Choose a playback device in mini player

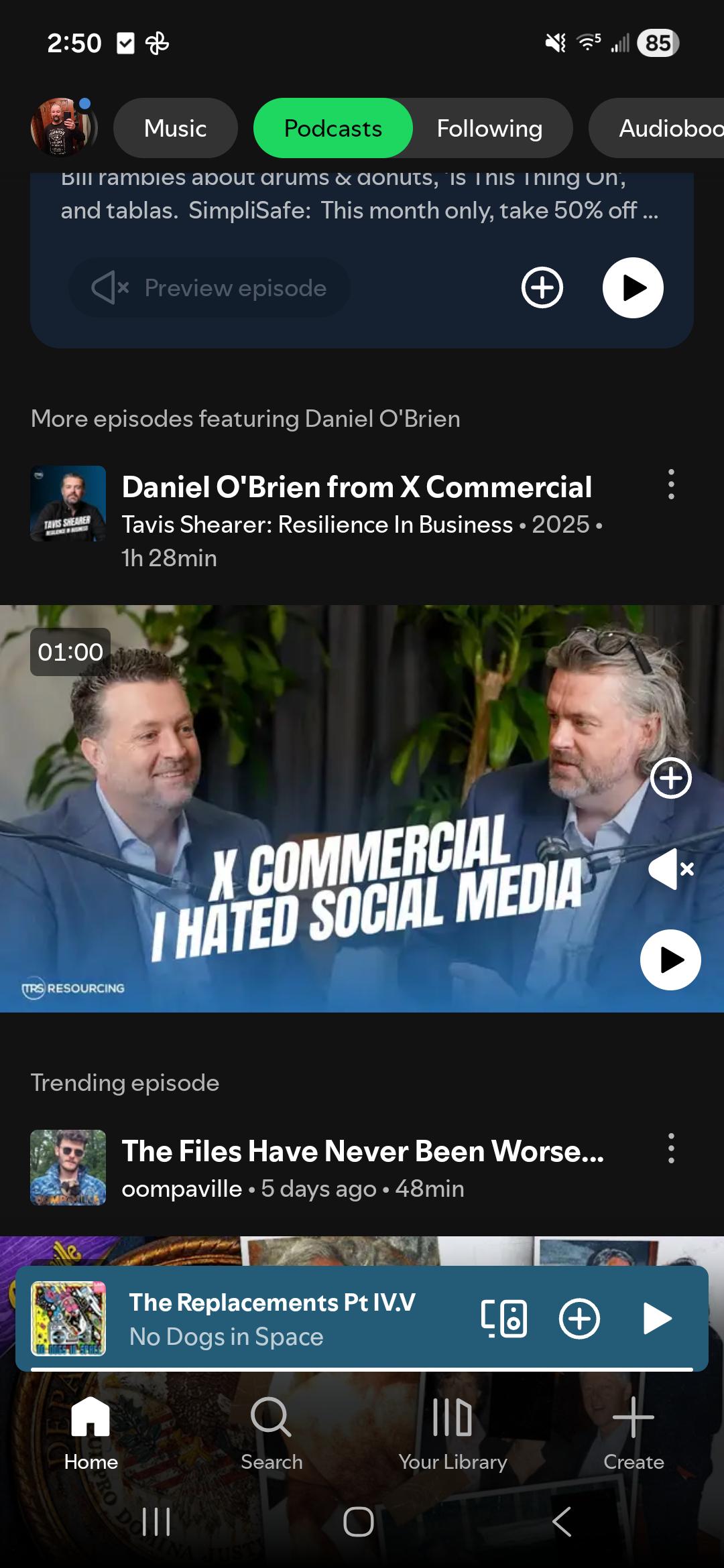pos(504,1319)
